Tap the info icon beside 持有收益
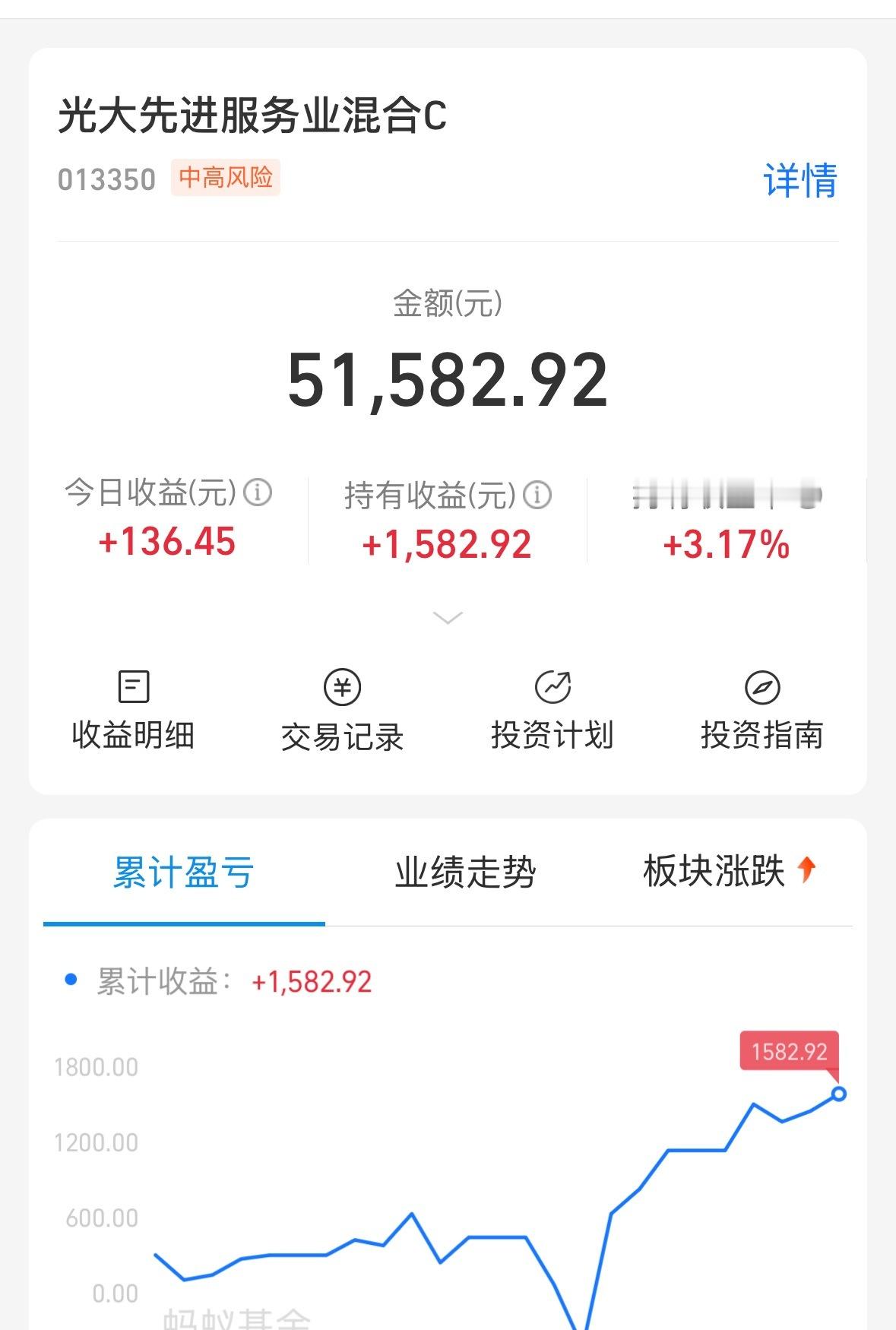Screen dimensions: 896x1330 pyautogui.click(x=539, y=495)
